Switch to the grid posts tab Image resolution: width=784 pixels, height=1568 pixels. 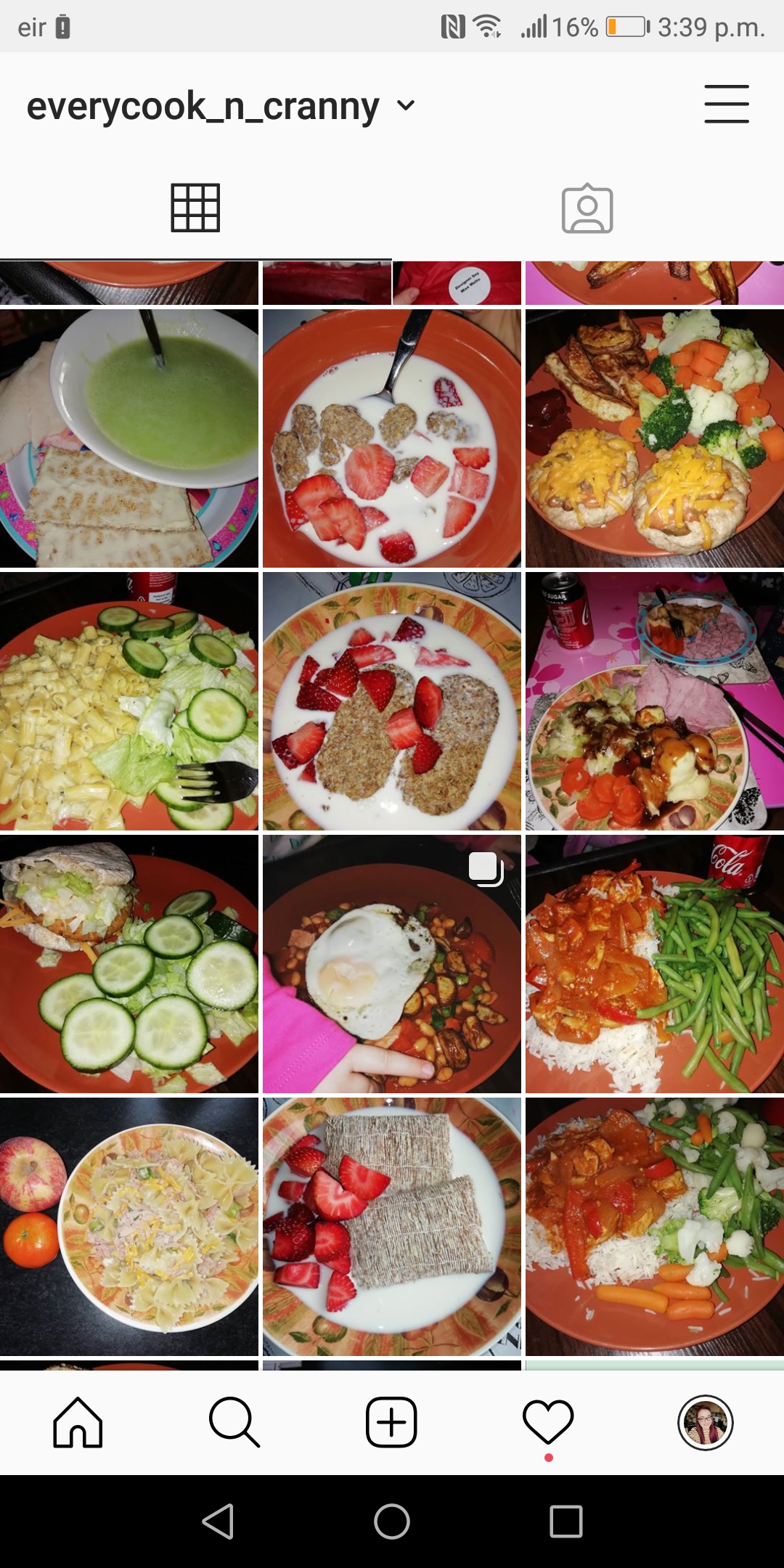pos(195,208)
